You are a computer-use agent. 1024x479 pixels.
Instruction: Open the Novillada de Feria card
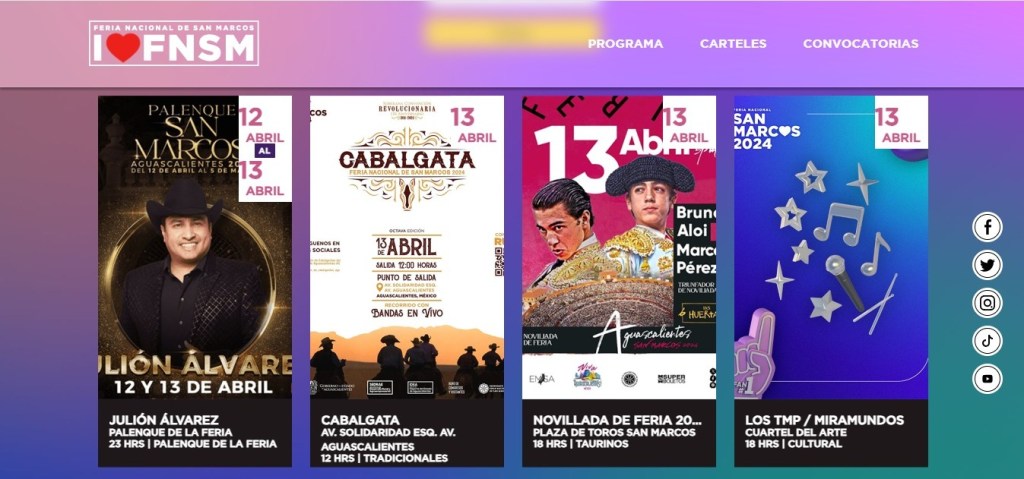619,280
